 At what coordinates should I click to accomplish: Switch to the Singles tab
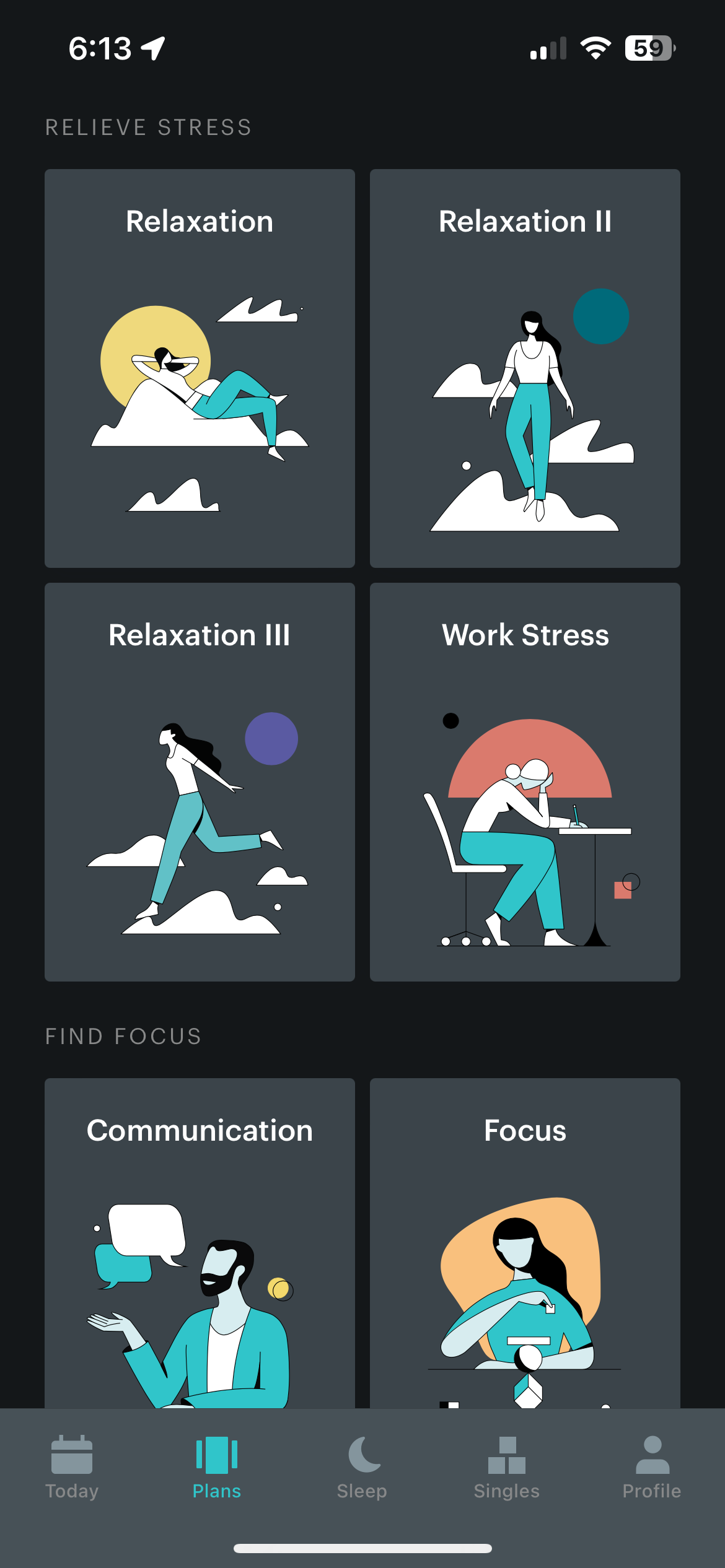tap(507, 1466)
